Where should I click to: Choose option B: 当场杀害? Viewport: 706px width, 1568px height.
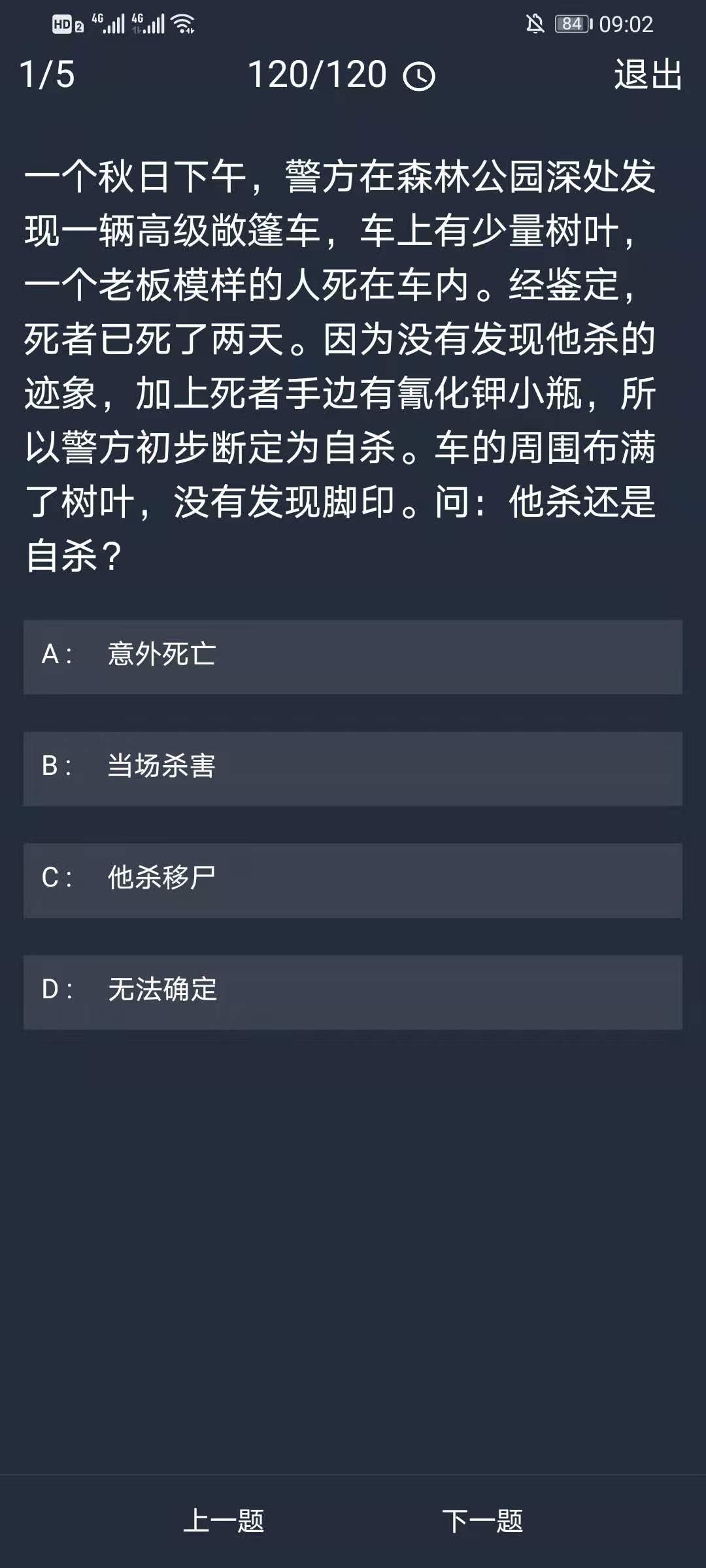tap(353, 768)
